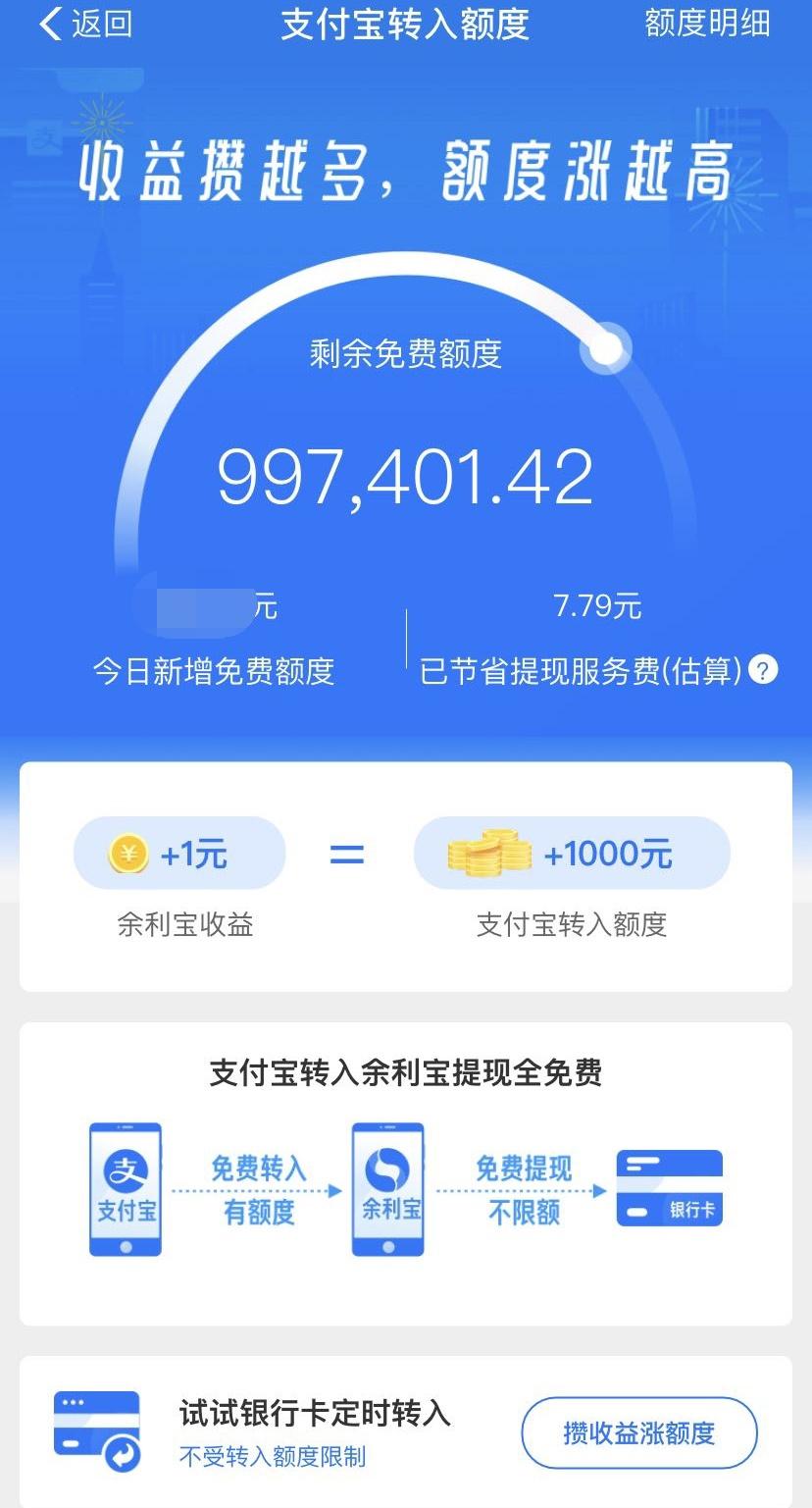Viewport: 812px width, 1508px height.
Task: Click the back arrow to return
Action: (x=49, y=25)
